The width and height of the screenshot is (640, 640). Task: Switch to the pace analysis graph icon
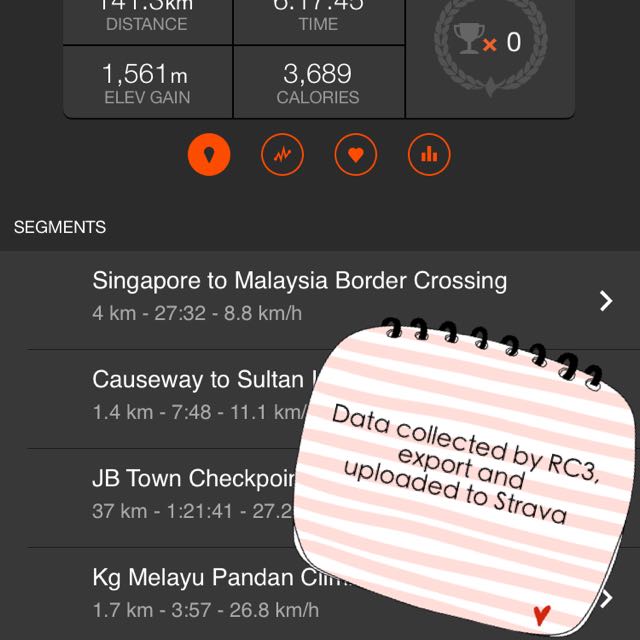click(x=282, y=155)
